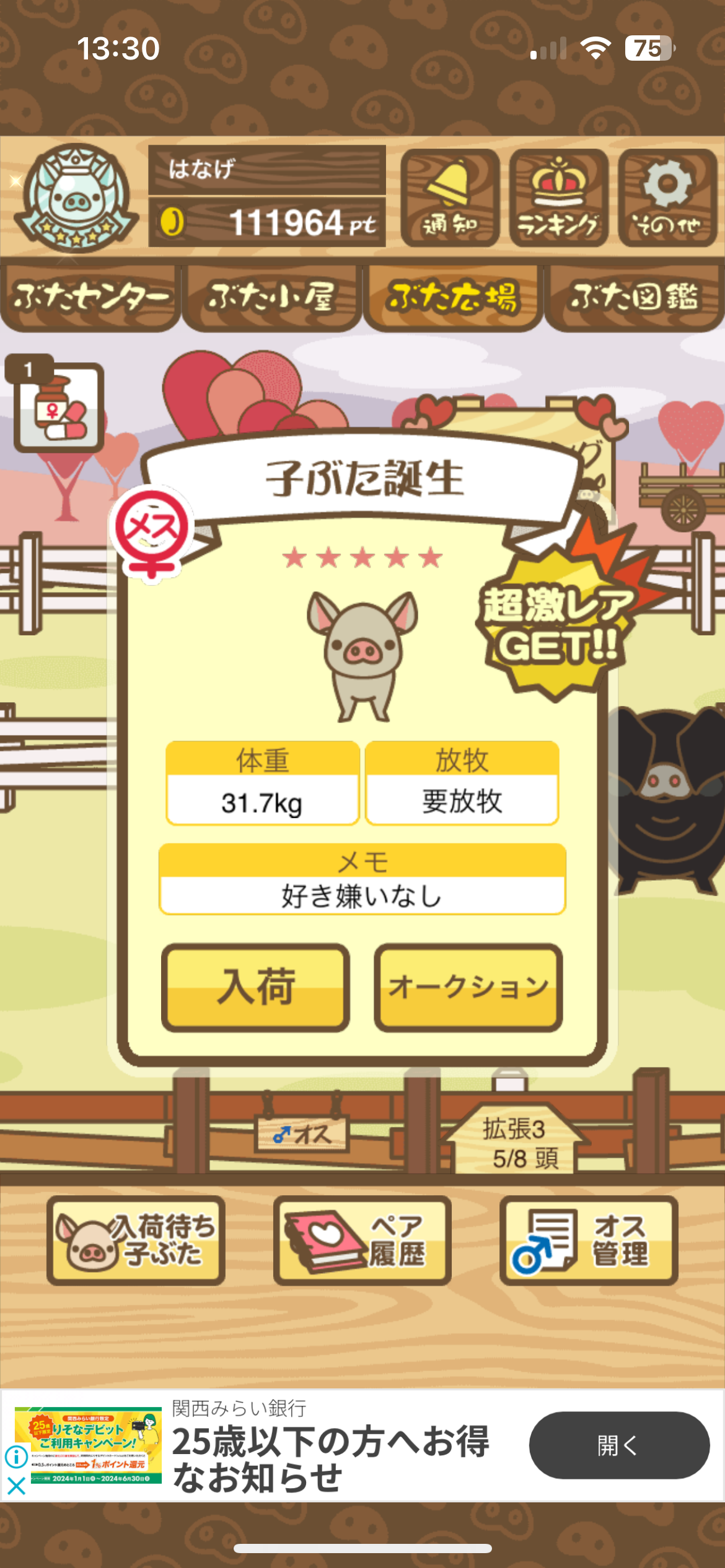
Task: Tap the 入荷 button
Action: coord(255,987)
